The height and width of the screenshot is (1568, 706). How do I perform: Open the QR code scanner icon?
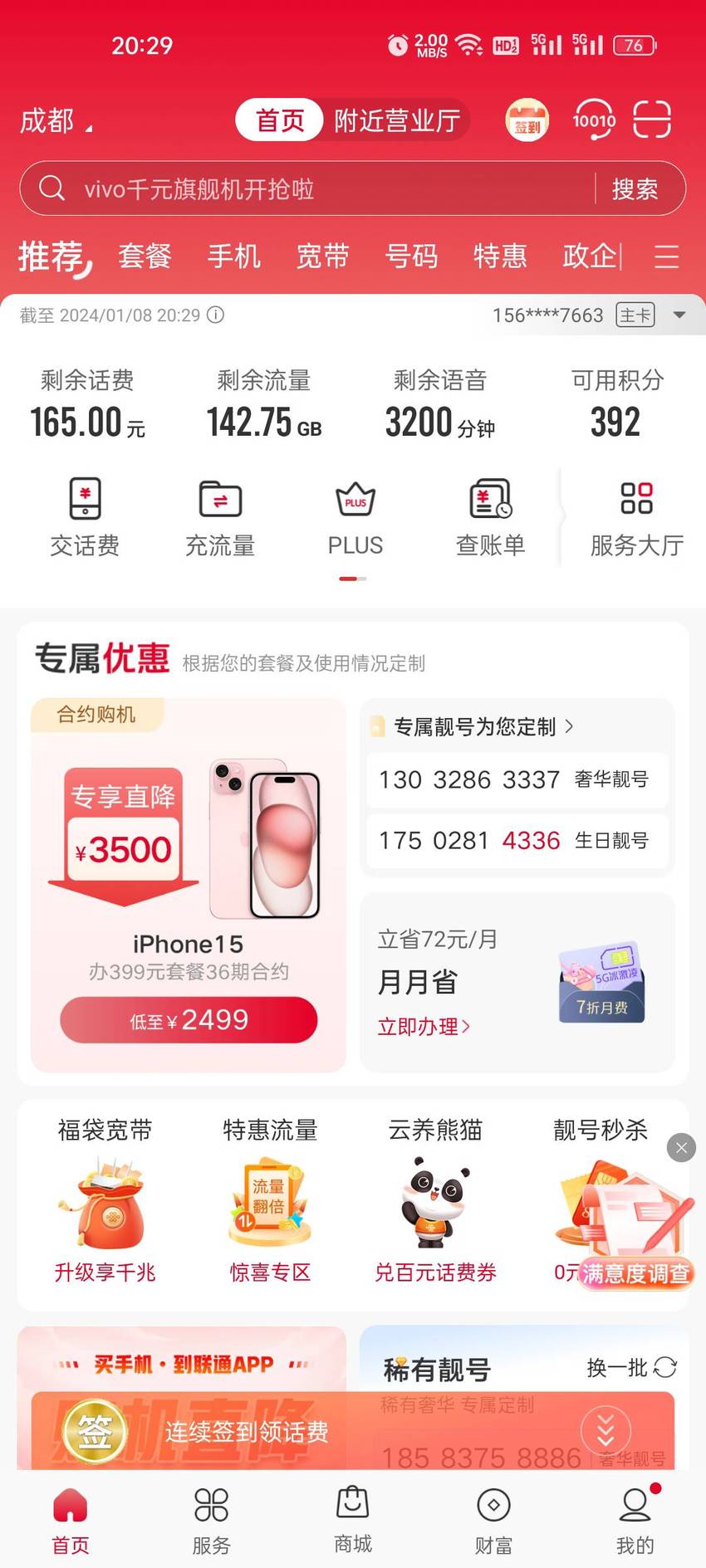pos(652,120)
